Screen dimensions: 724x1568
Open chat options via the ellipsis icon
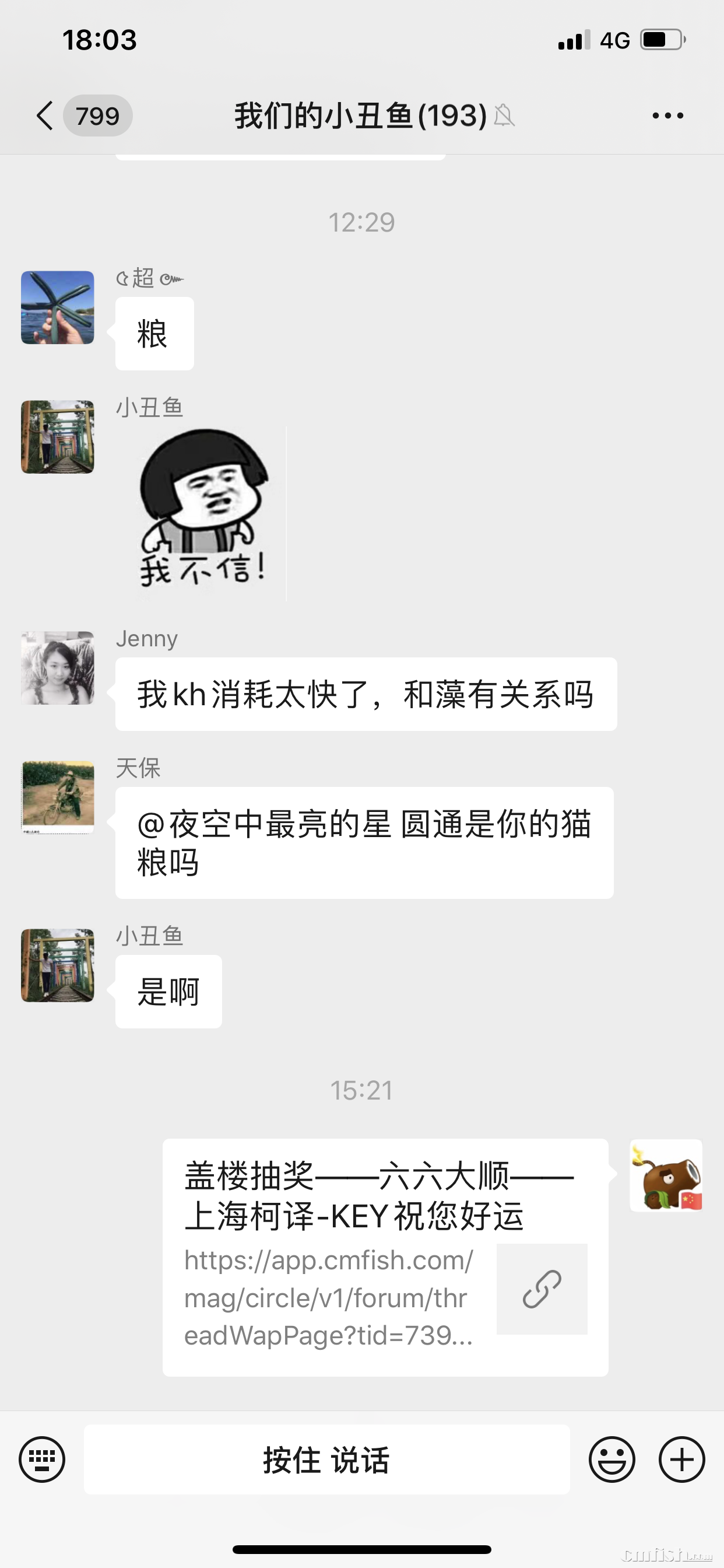pos(667,116)
